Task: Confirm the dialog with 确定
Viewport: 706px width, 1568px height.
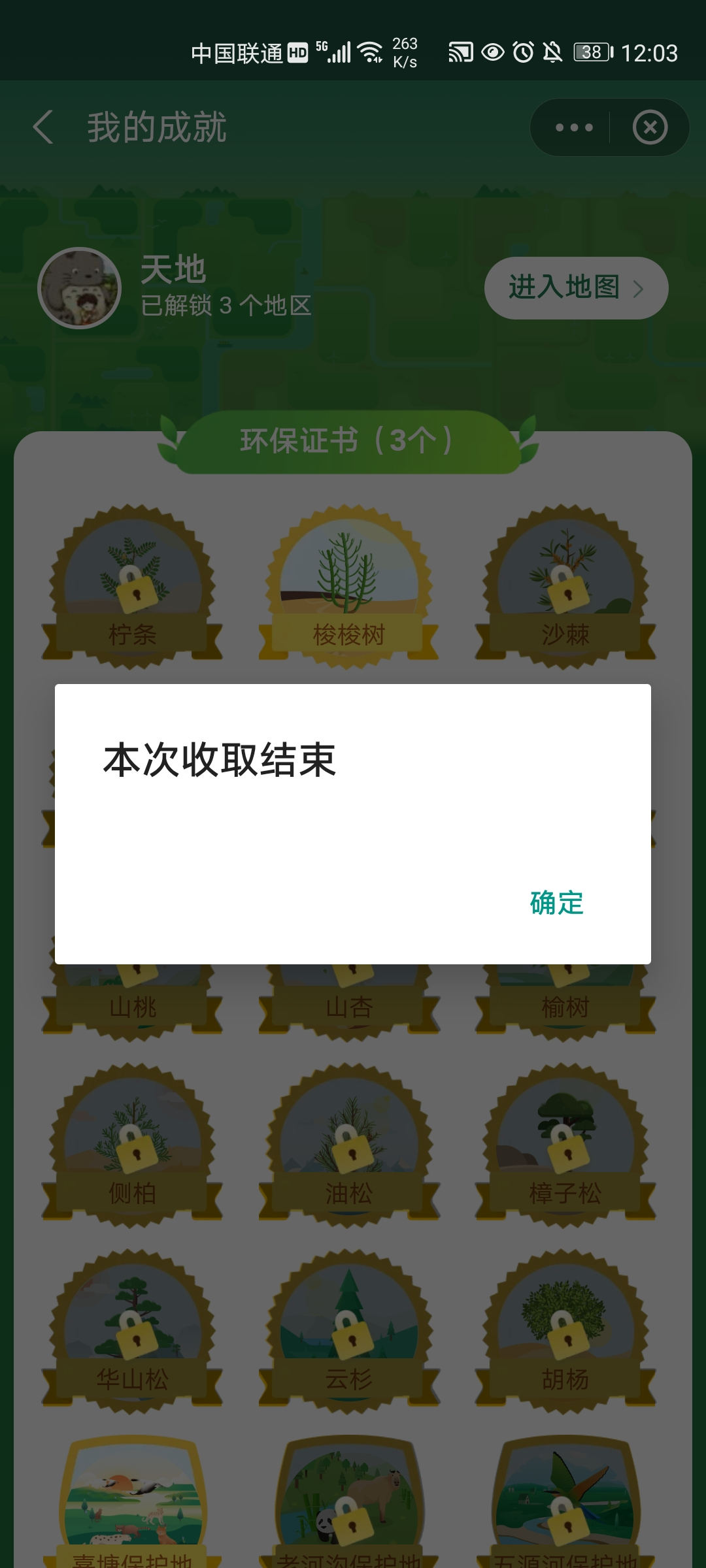Action: click(557, 903)
